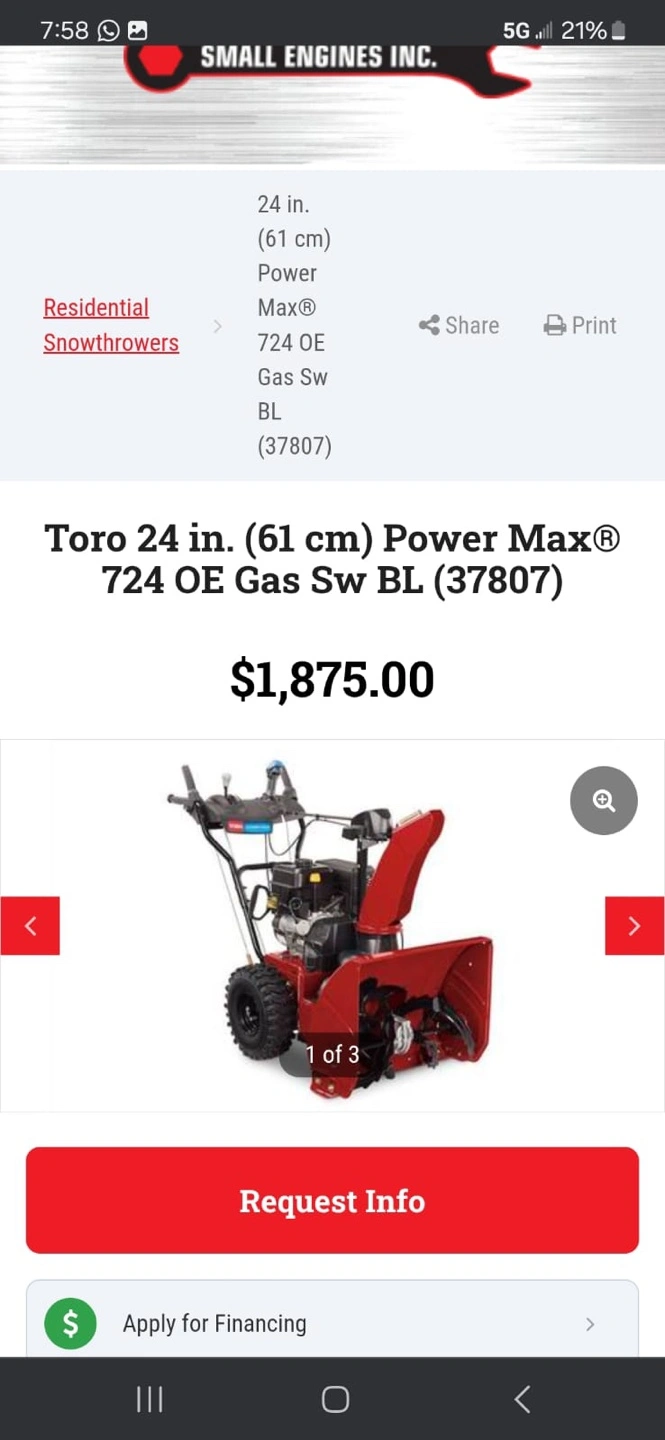Open Apply for Financing
Viewport: 665px width, 1440px height.
coord(332,1323)
